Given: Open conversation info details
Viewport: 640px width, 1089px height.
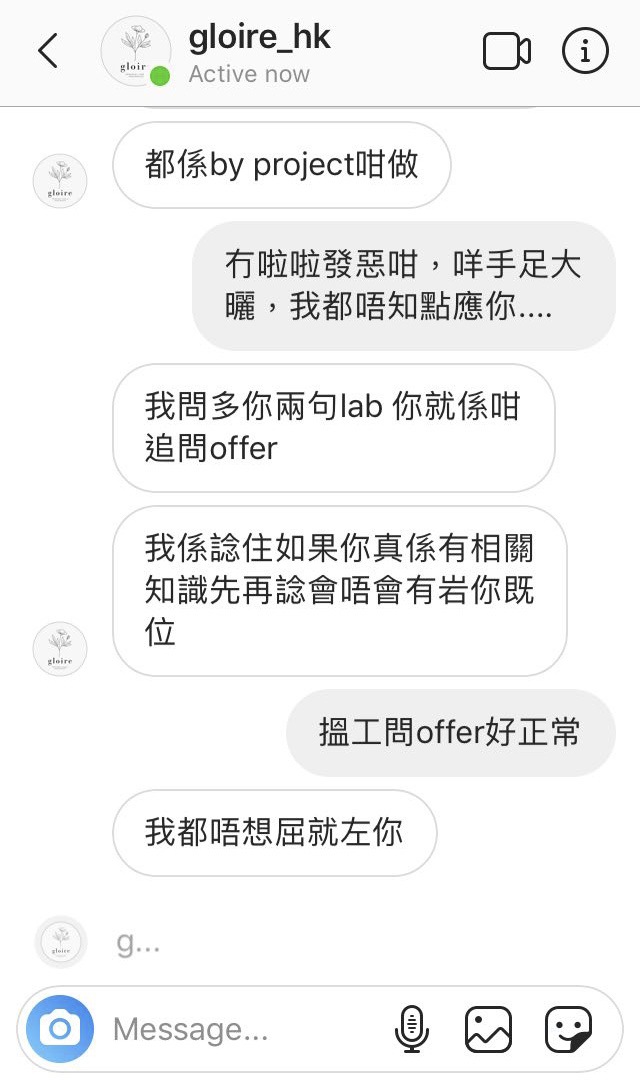Looking at the screenshot, I should coord(585,51).
